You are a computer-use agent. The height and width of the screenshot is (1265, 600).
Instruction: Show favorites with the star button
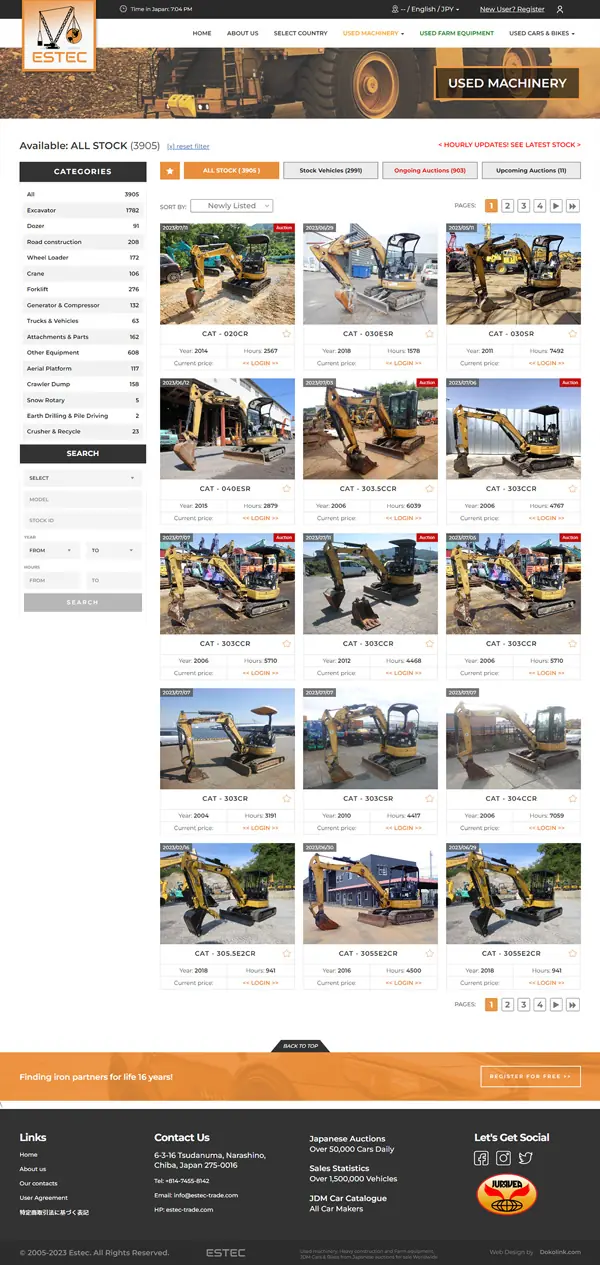[x=170, y=171]
